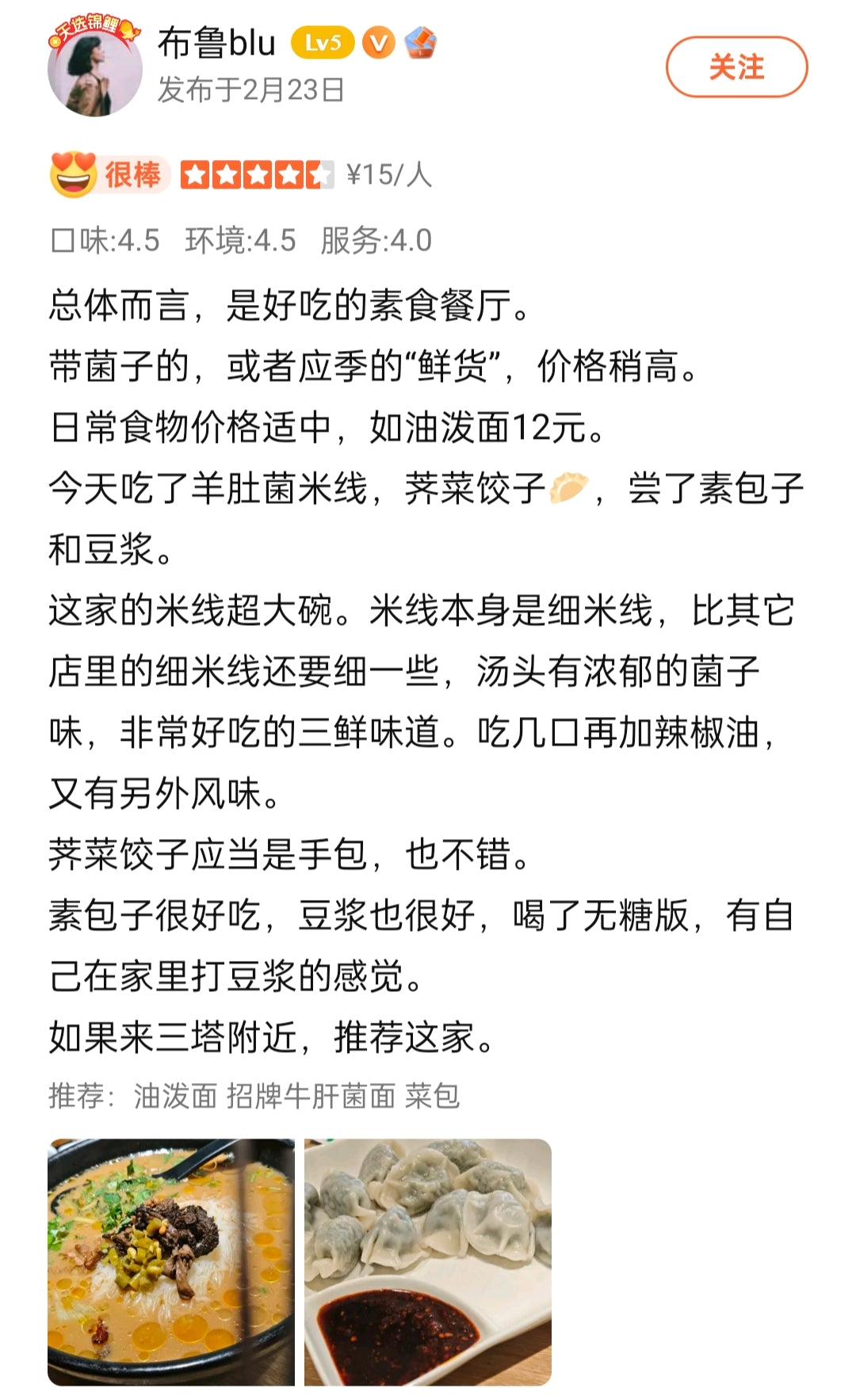Open the rice noodle soup photo
The height and width of the screenshot is (1400, 856).
coord(171,1261)
